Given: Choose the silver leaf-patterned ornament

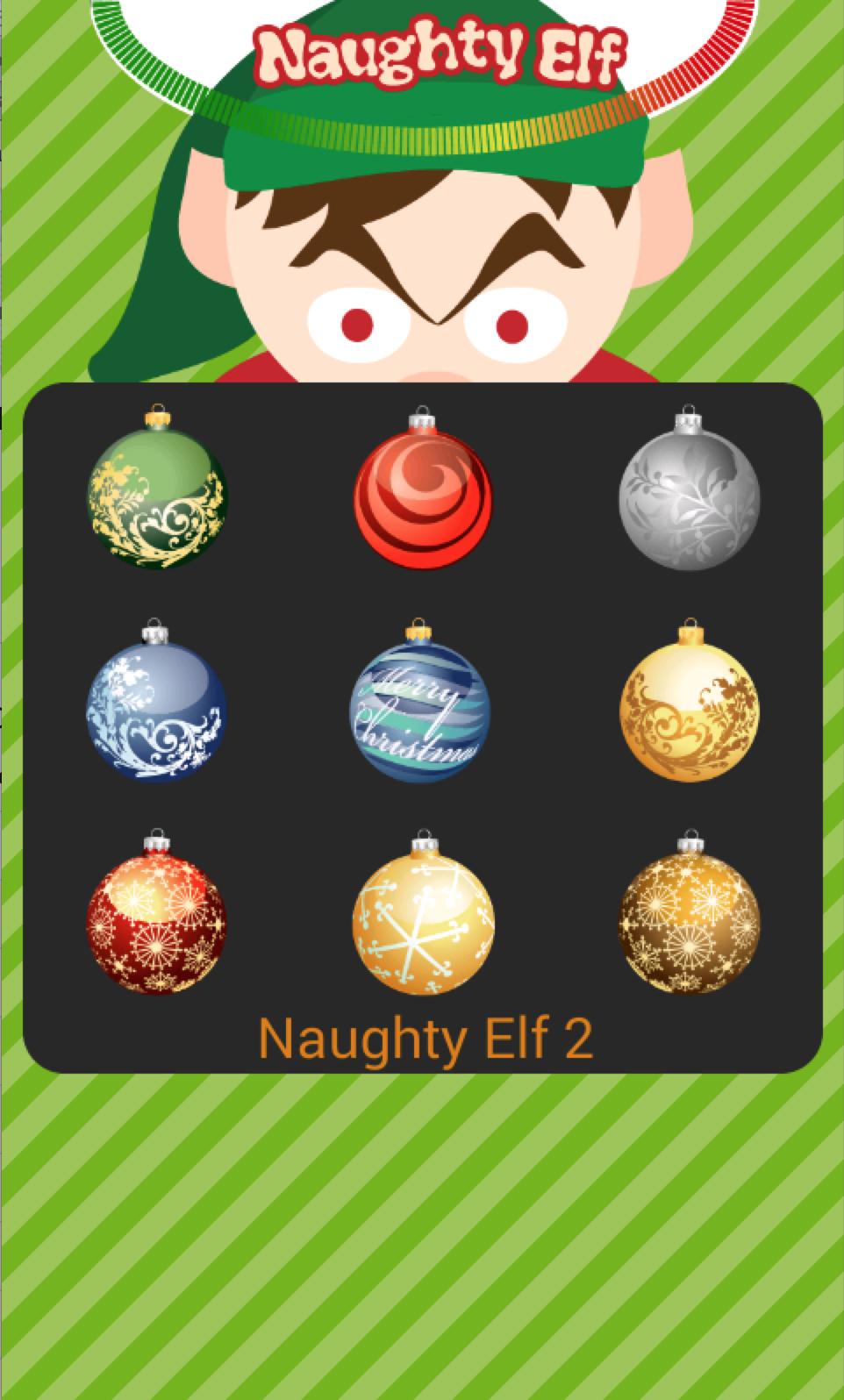Looking at the screenshot, I should click(x=690, y=497).
